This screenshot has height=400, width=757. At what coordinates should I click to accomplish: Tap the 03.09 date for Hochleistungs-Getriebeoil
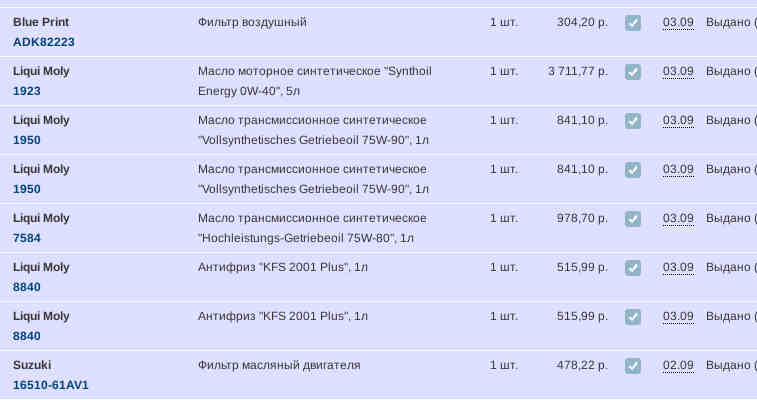[x=678, y=218]
